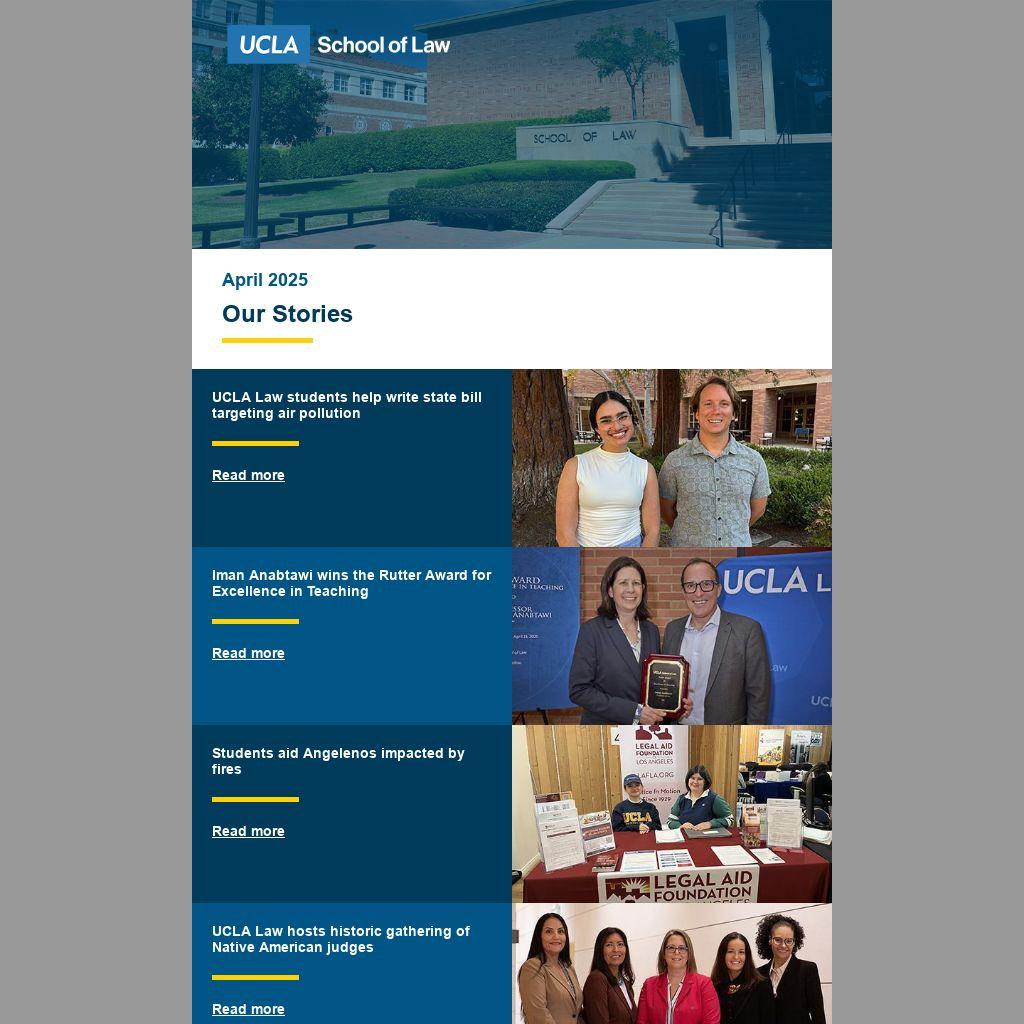The height and width of the screenshot is (1024, 1024).
Task: Open the photo of two students by tree
Action: pyautogui.click(x=672, y=458)
